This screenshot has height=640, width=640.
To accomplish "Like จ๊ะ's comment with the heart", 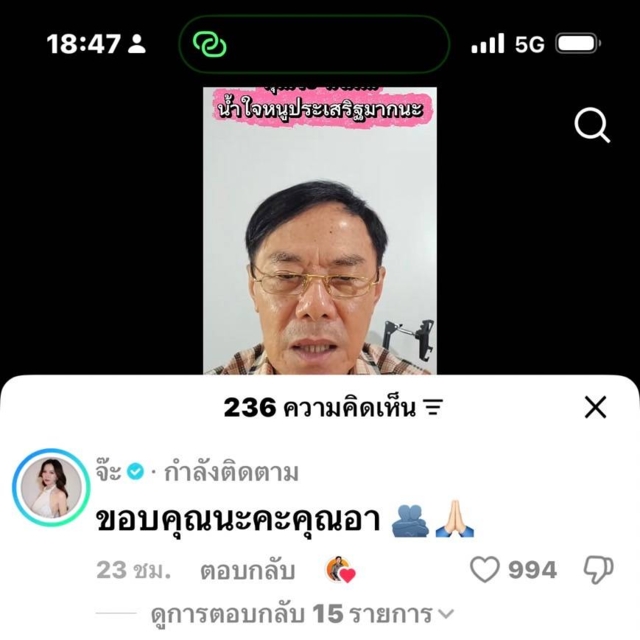I will click(485, 570).
